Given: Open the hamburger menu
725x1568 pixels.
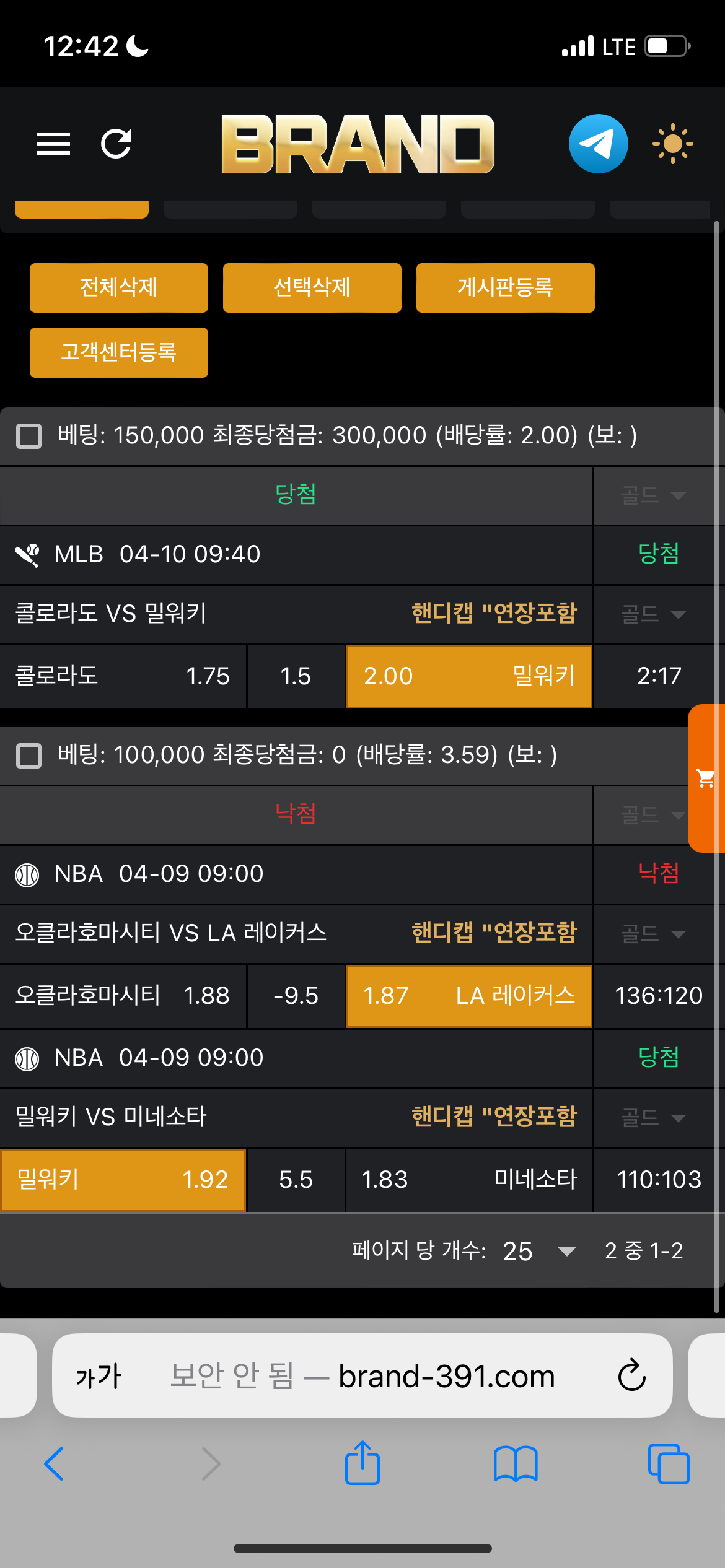Looking at the screenshot, I should pos(53,144).
